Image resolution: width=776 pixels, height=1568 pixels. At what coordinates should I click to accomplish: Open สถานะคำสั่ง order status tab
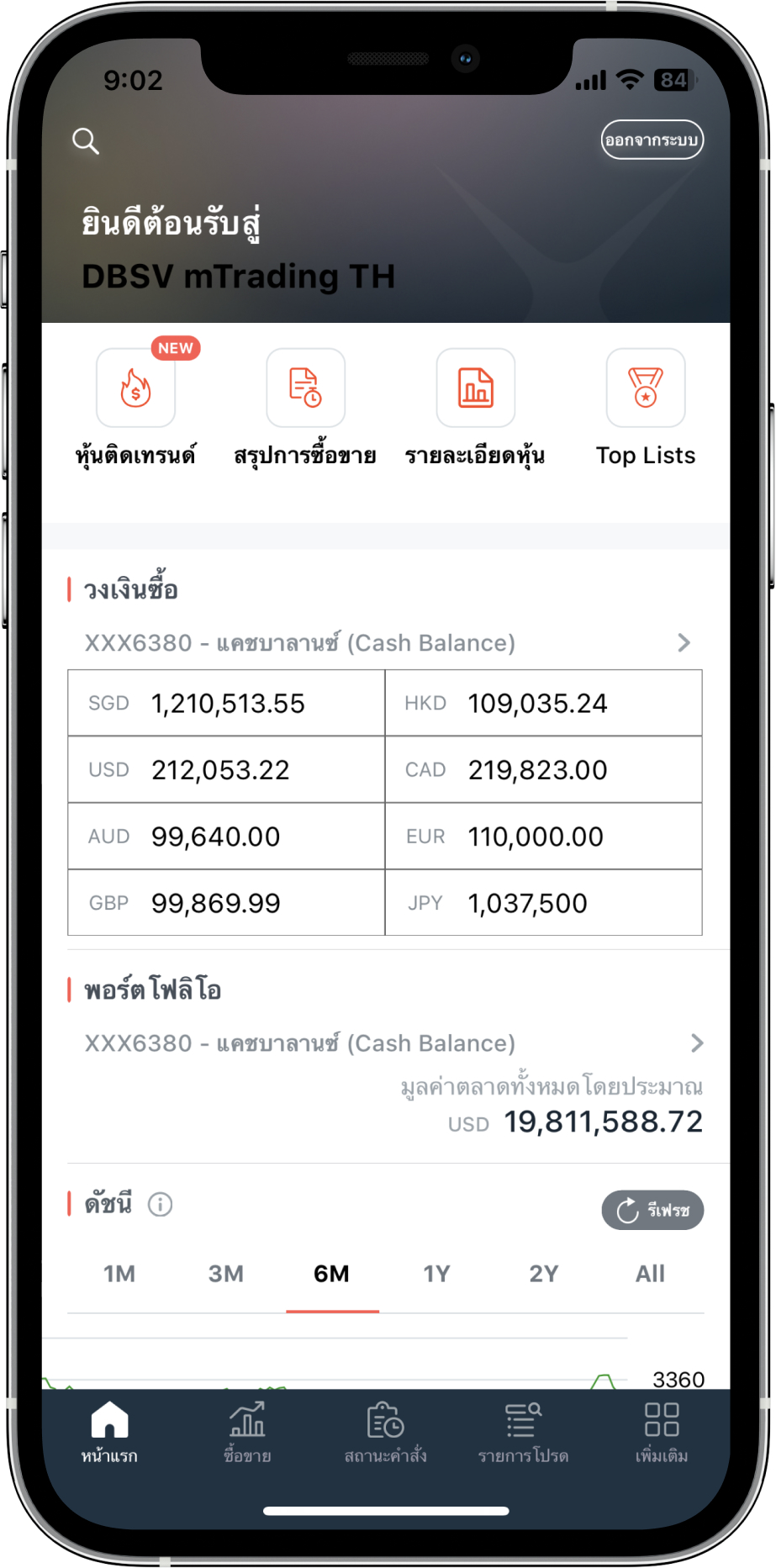click(385, 1432)
